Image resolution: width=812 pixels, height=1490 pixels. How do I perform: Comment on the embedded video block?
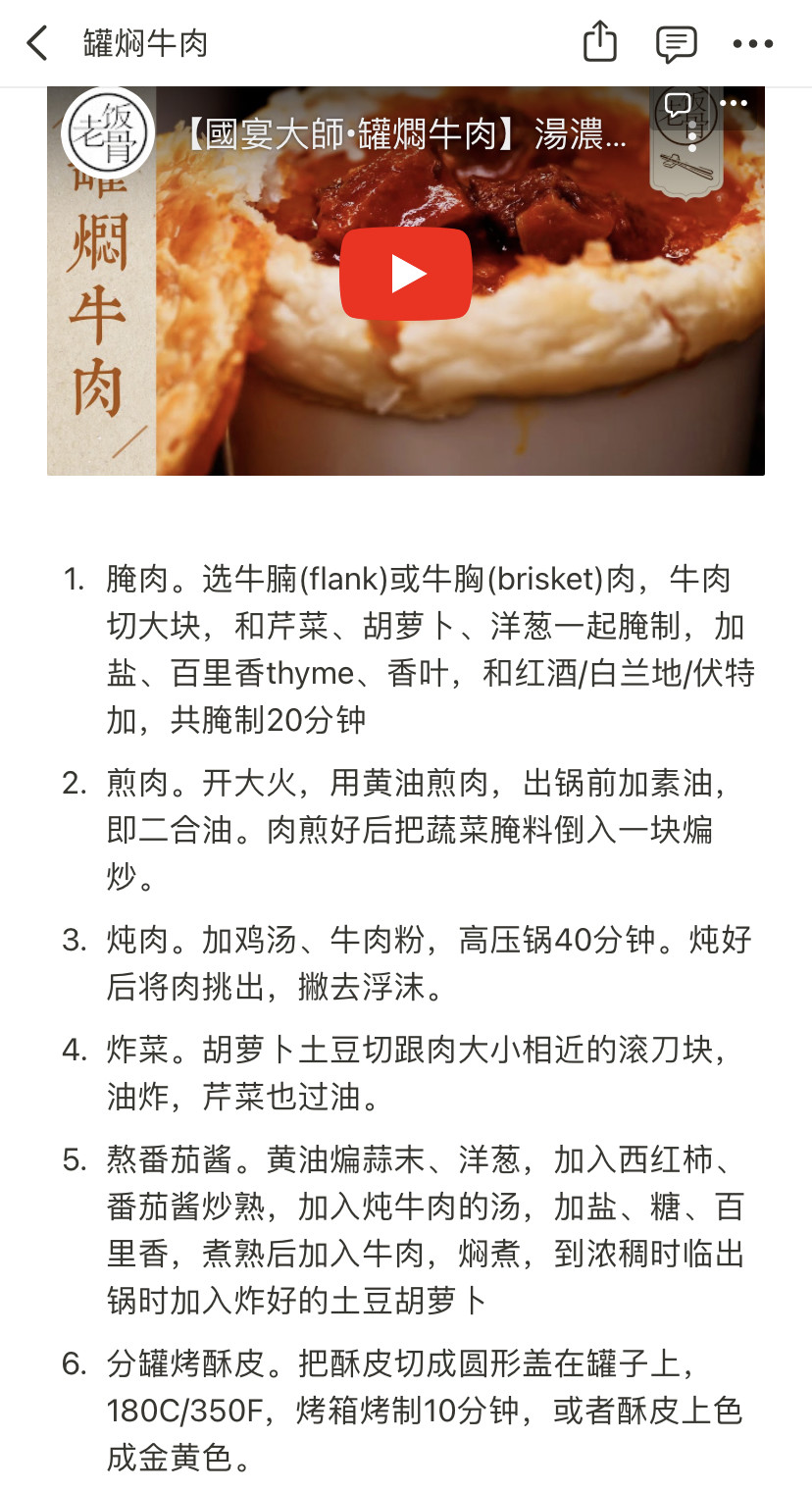coord(677,104)
